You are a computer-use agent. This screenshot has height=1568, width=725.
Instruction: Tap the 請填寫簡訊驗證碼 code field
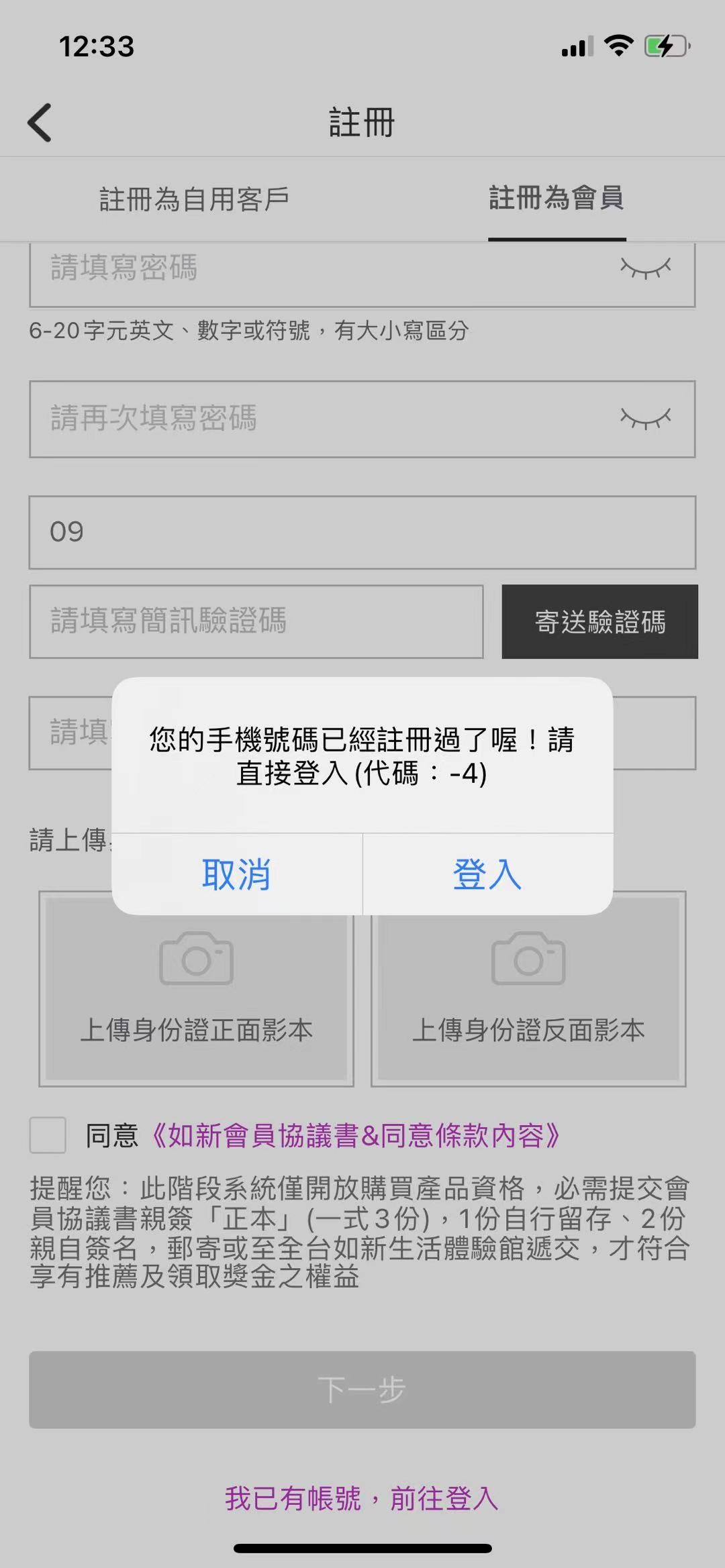[256, 621]
